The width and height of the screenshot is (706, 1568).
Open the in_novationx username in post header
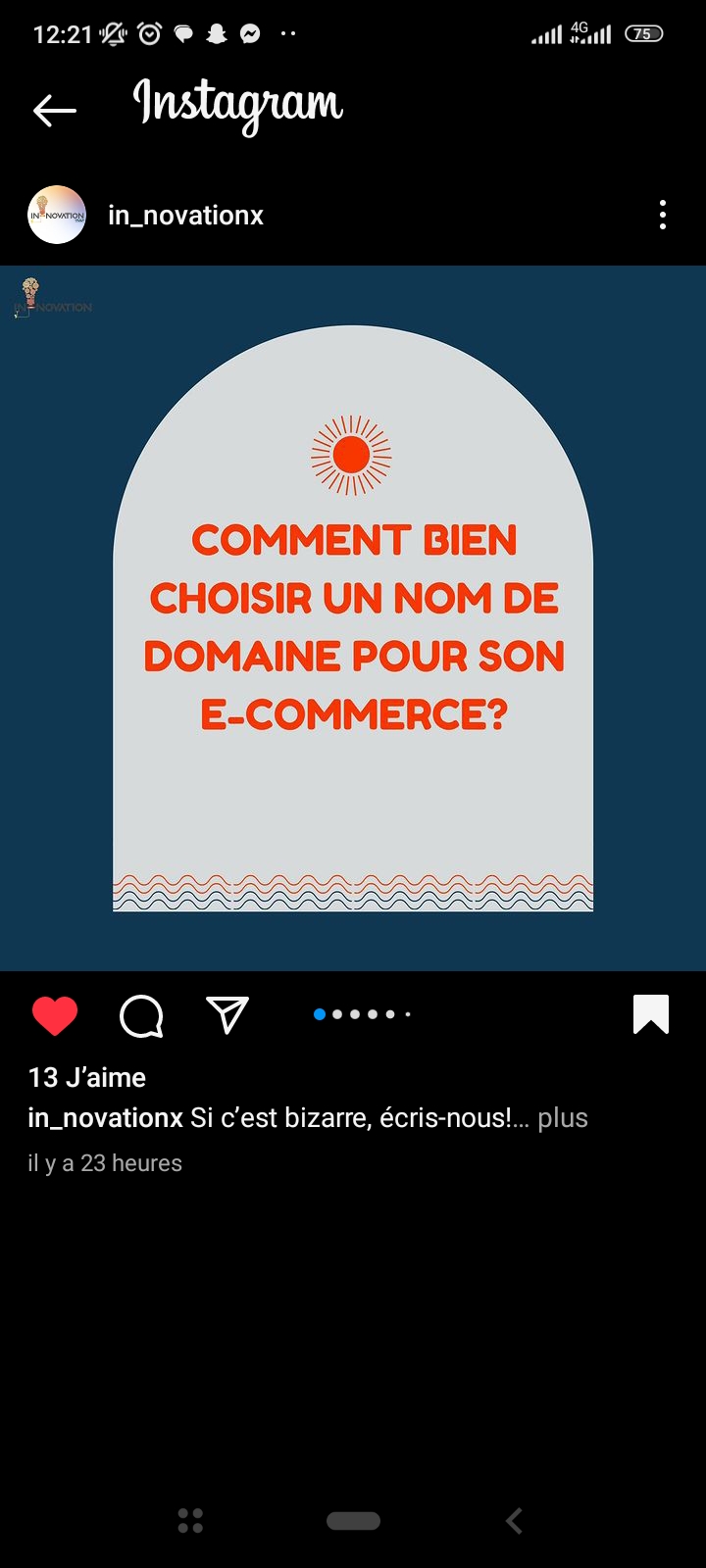[185, 216]
